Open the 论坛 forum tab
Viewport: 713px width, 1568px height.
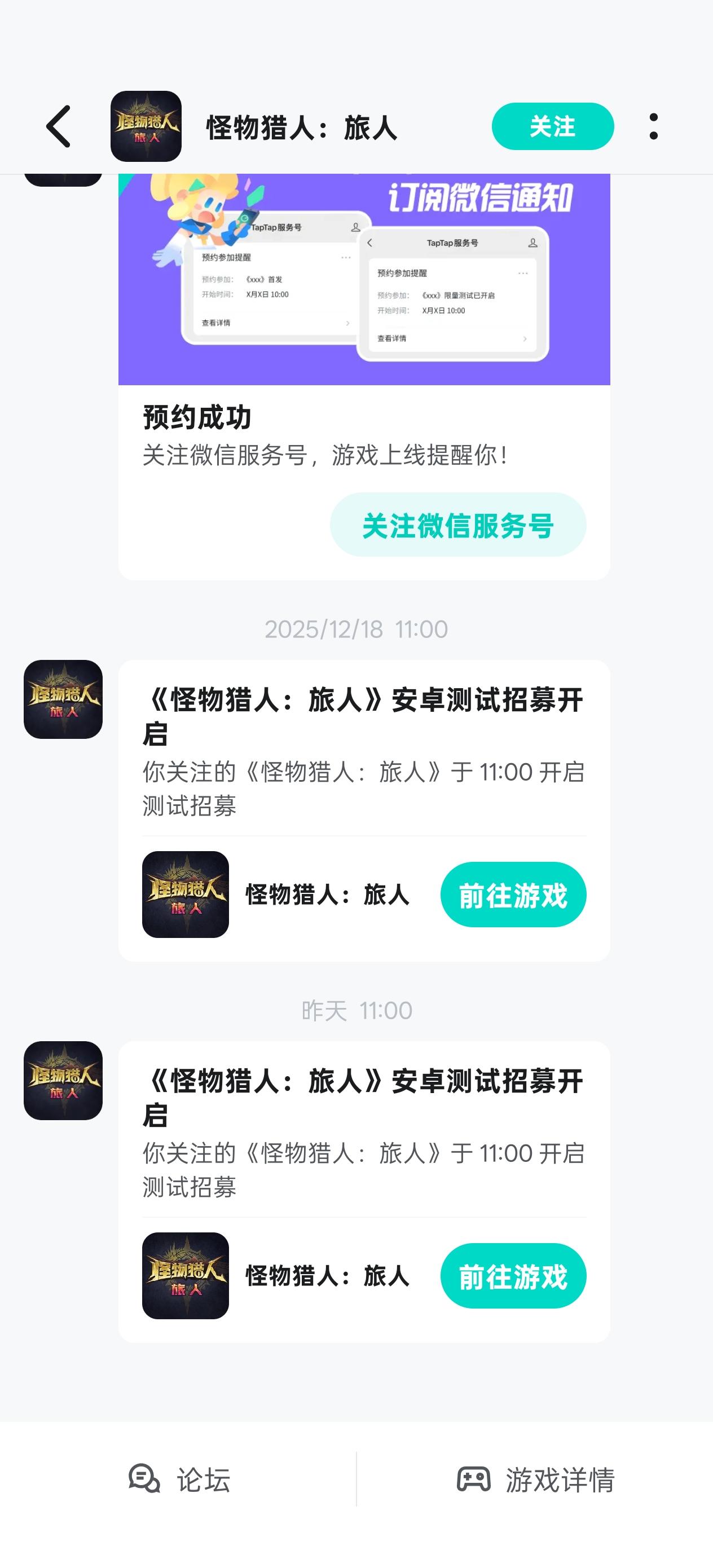179,1480
